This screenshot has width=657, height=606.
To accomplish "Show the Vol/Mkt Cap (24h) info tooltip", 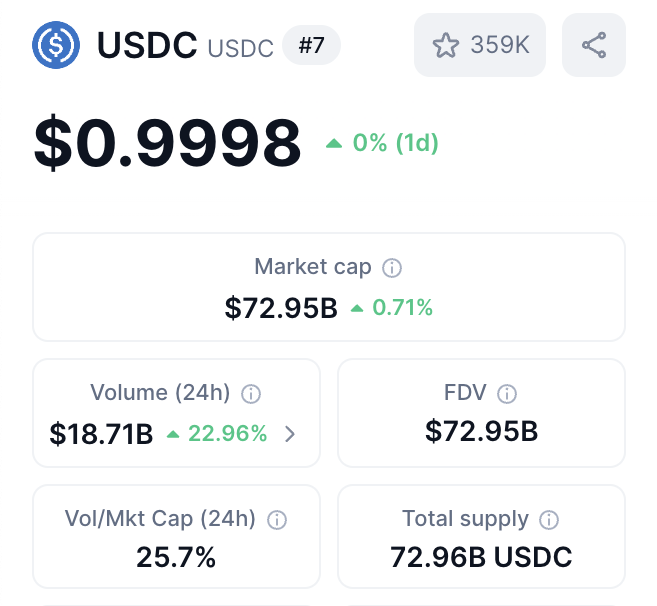I will (x=278, y=520).
